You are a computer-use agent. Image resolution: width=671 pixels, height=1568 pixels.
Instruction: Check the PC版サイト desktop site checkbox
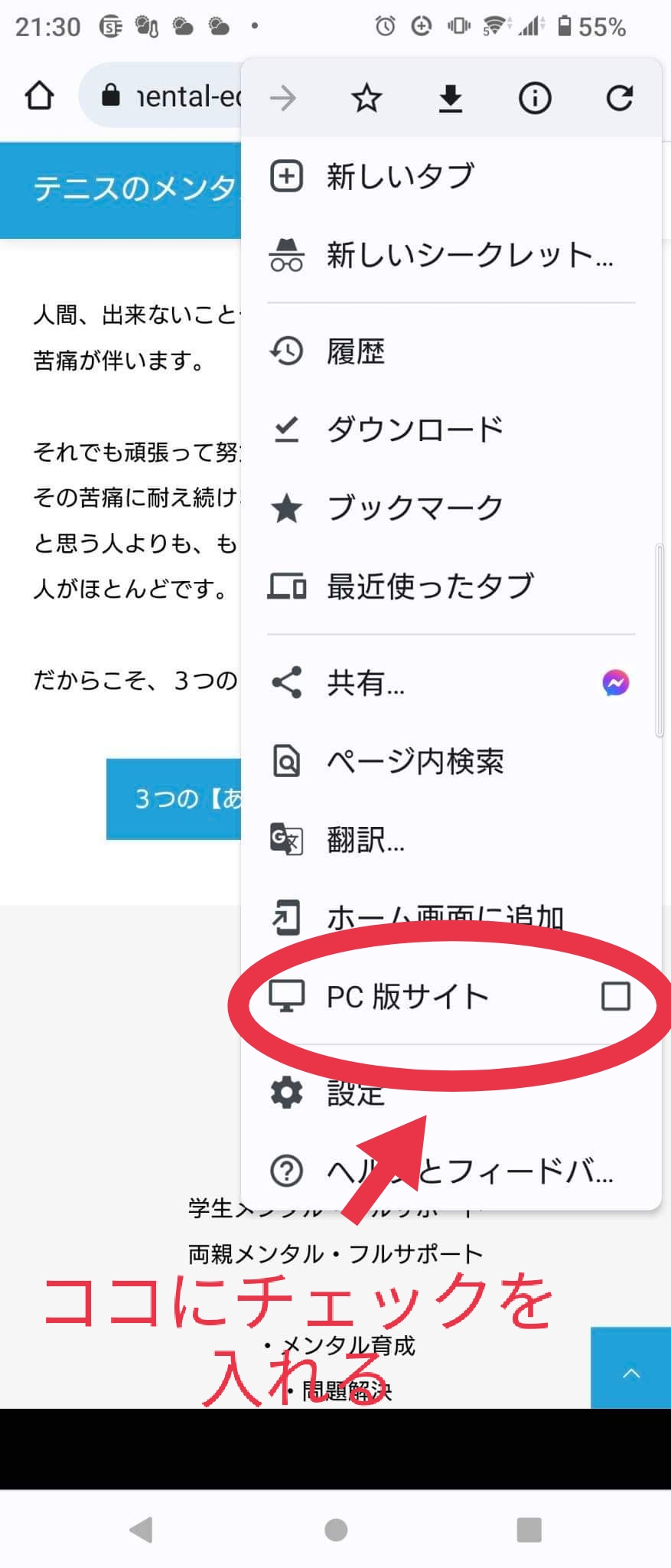pos(616,997)
